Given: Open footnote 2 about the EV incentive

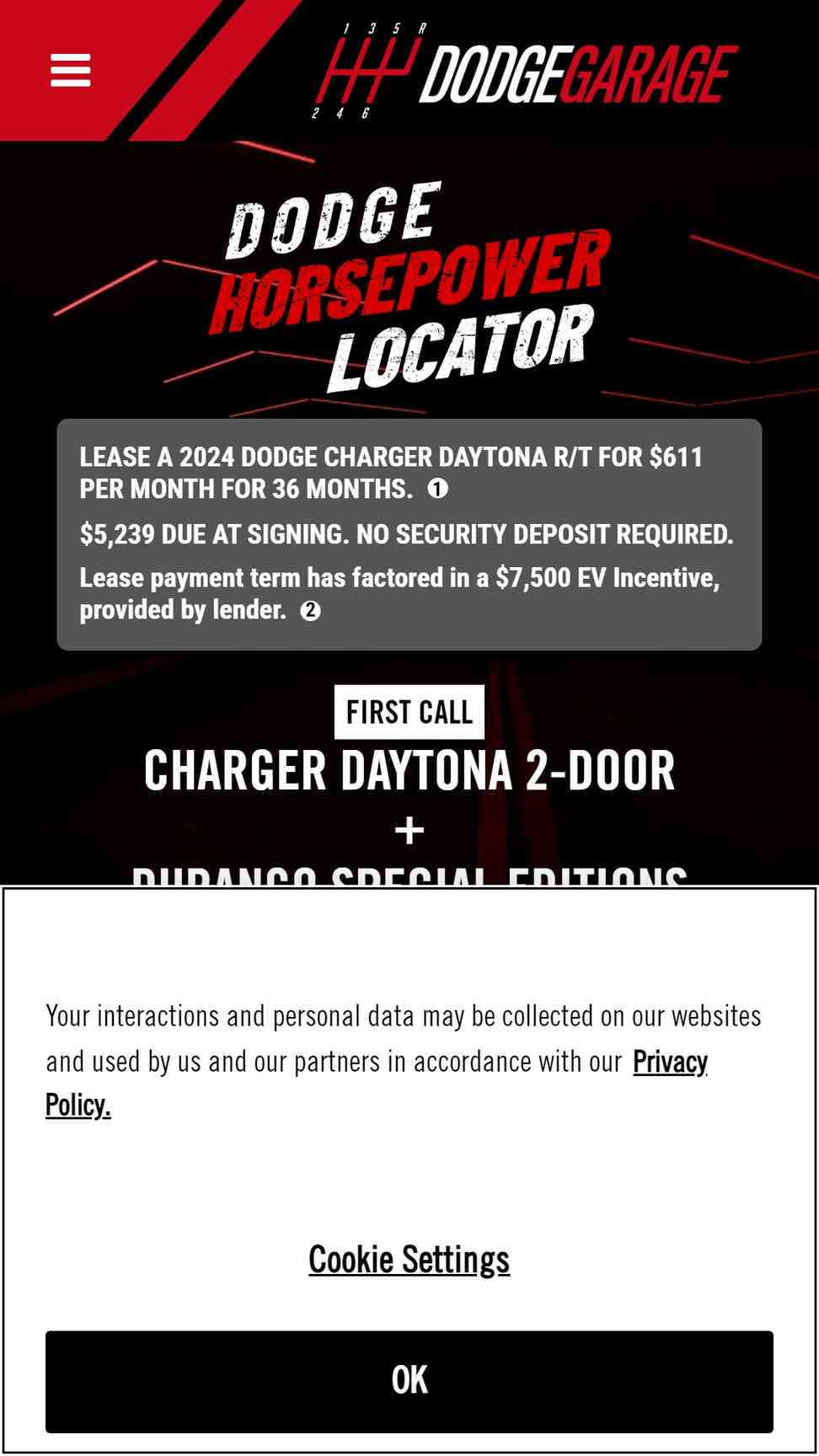Looking at the screenshot, I should 310,611.
